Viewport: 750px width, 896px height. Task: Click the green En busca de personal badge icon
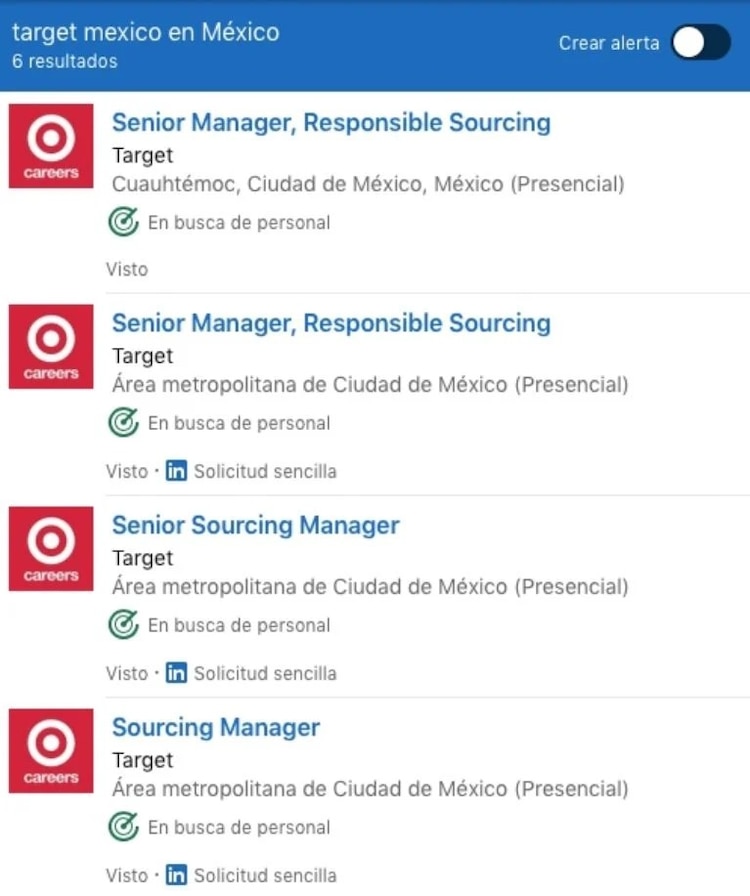[x=122, y=221]
